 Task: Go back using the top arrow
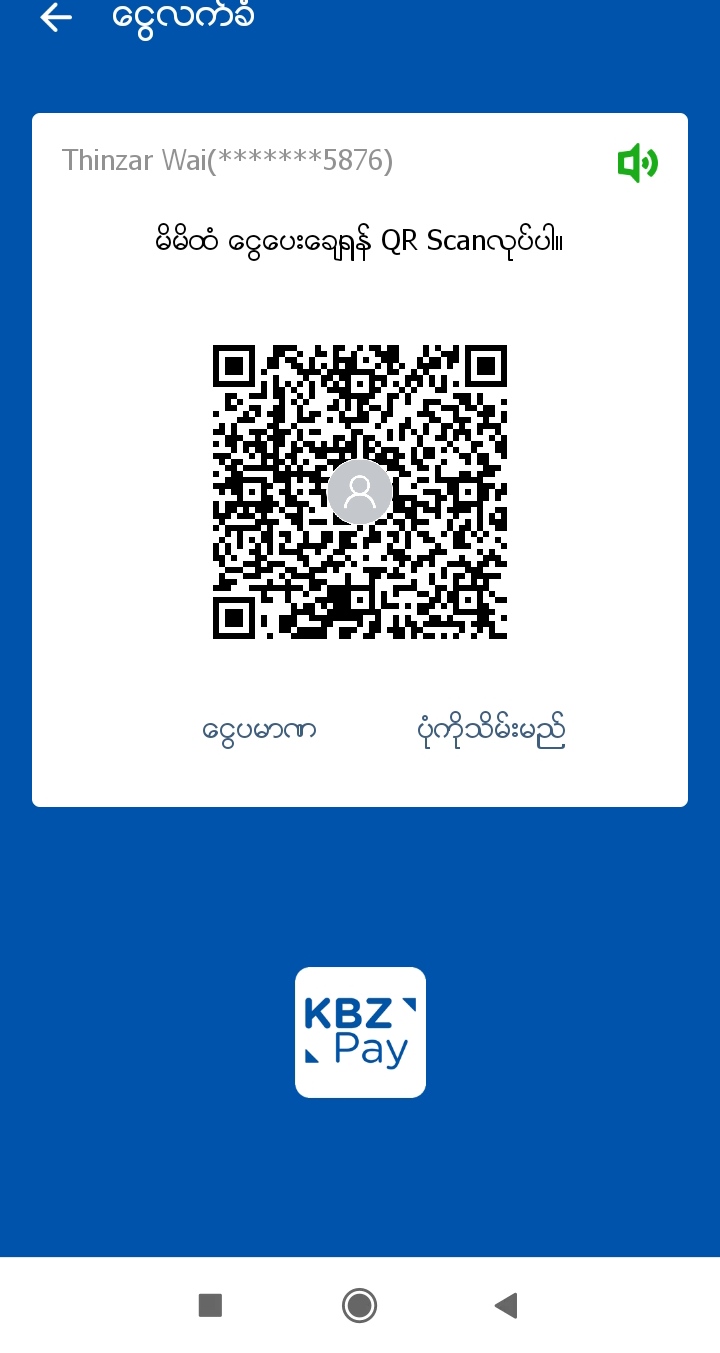[56, 17]
